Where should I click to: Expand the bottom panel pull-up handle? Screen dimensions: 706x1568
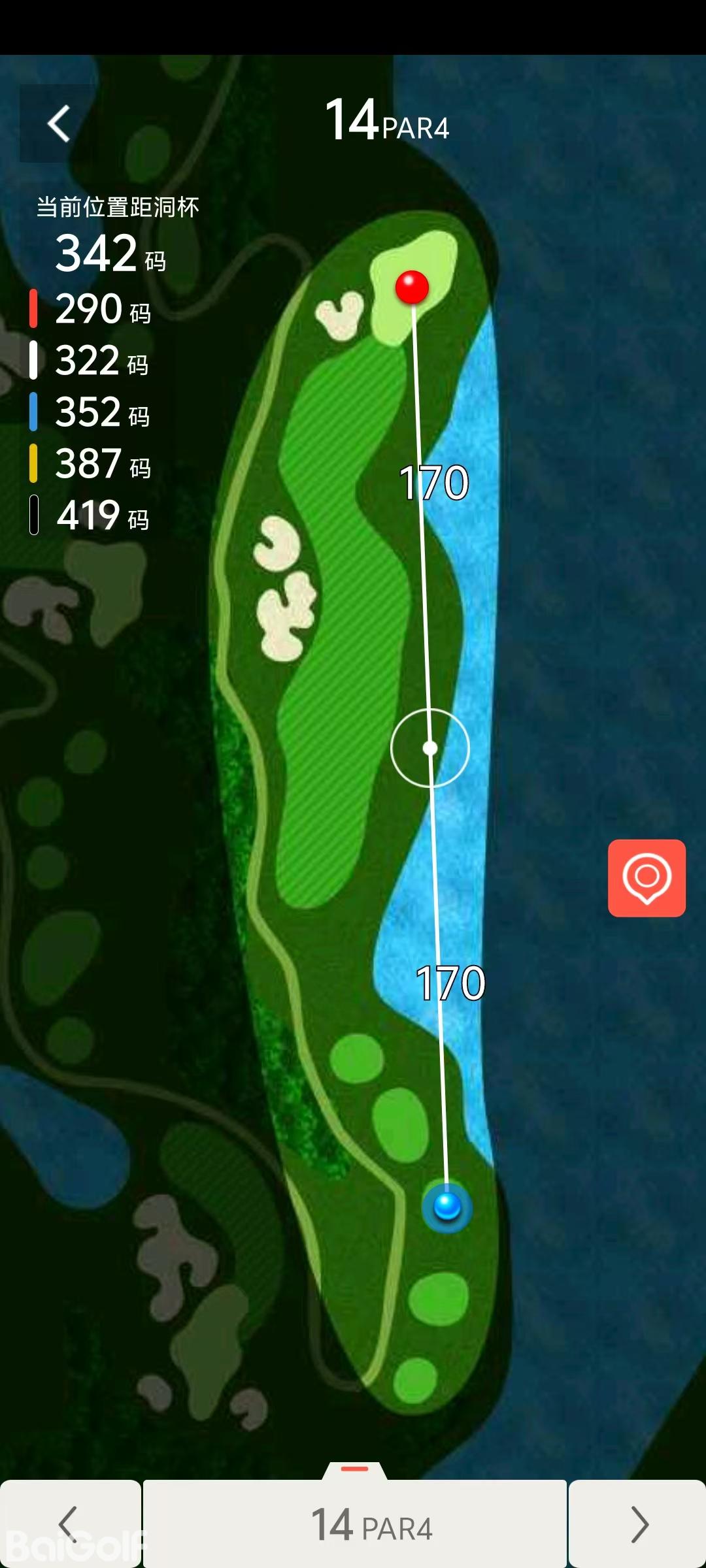(355, 1470)
